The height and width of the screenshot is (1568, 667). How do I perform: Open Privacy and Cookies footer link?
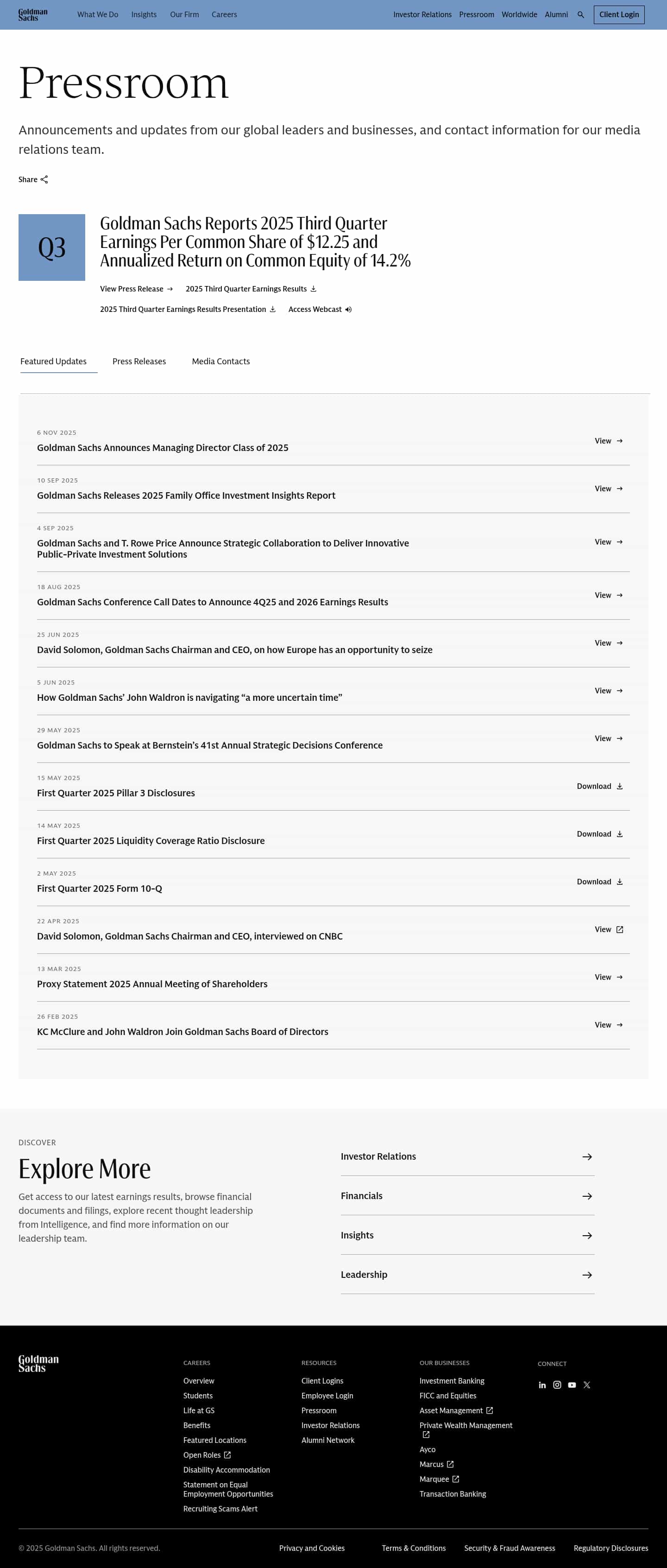tap(312, 1548)
